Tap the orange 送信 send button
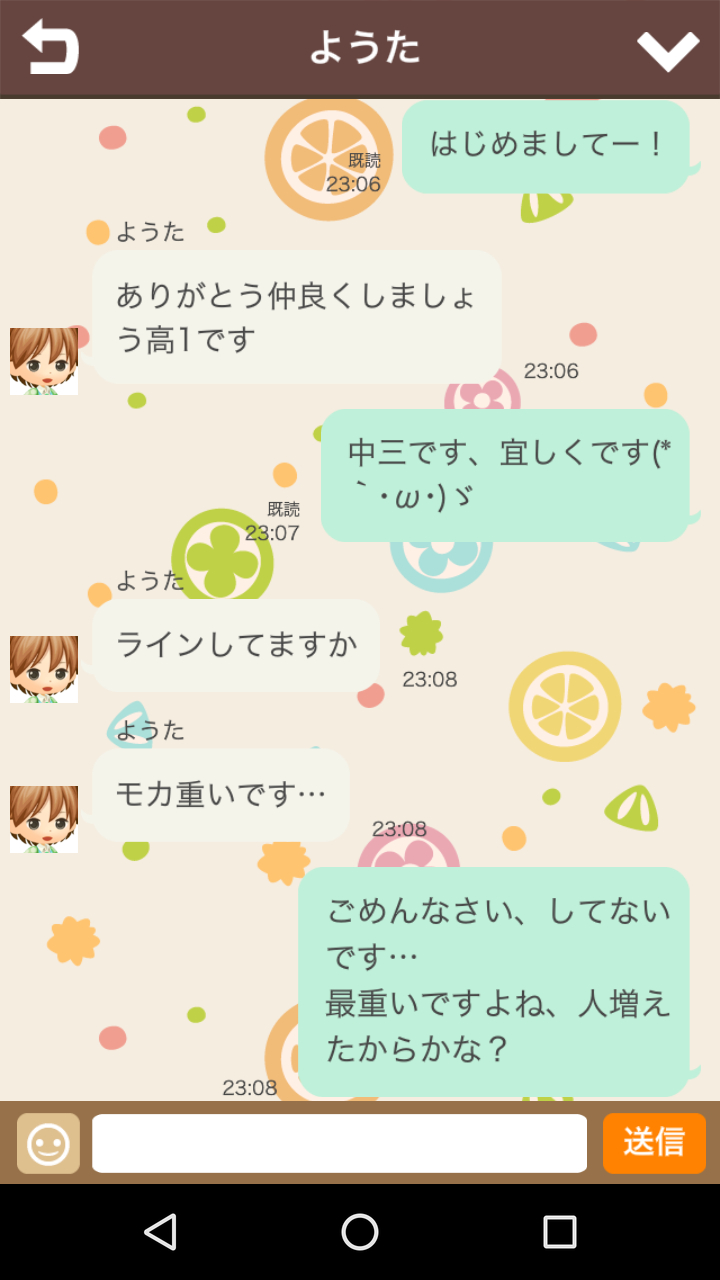 [x=654, y=1143]
